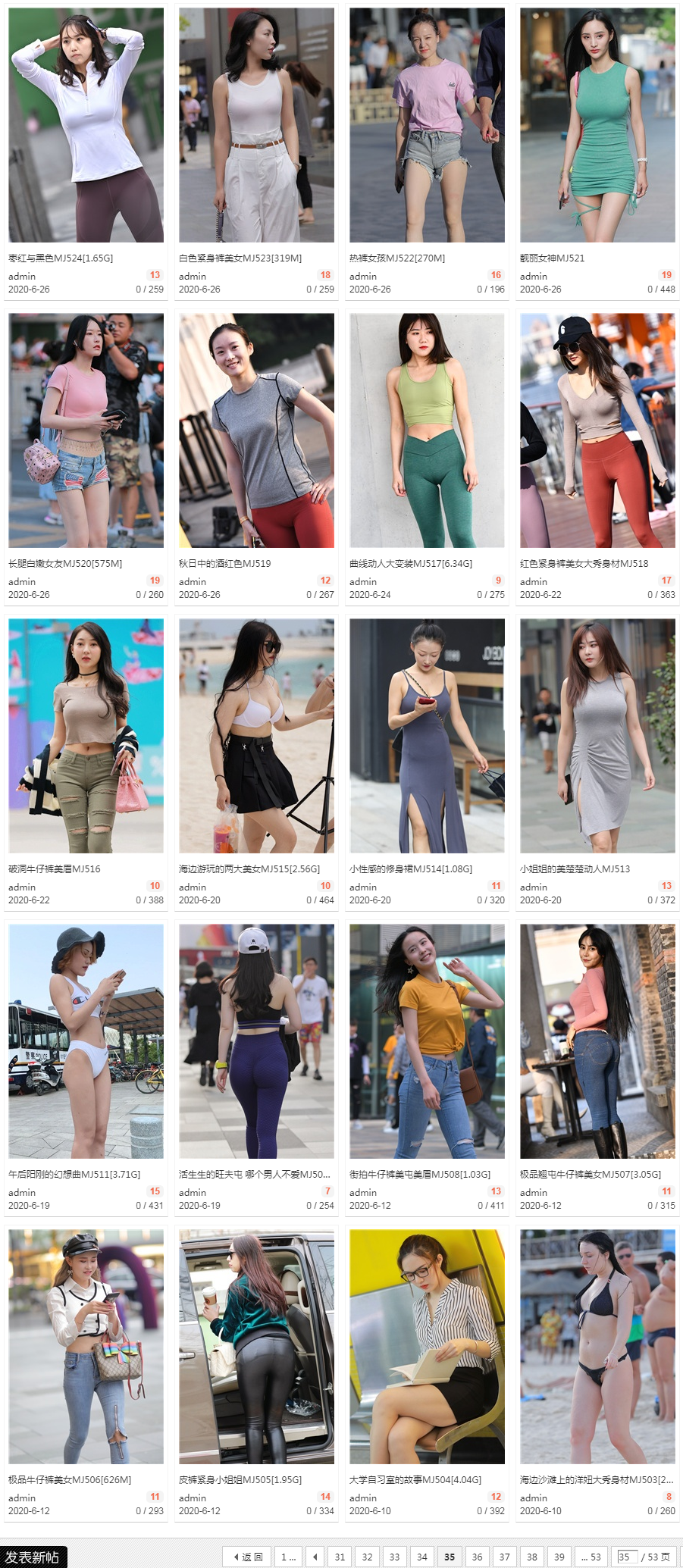Open the thread 破洞牛仔裤美眉MJ516
Screen dimensions: 683x1568
pos(54,869)
